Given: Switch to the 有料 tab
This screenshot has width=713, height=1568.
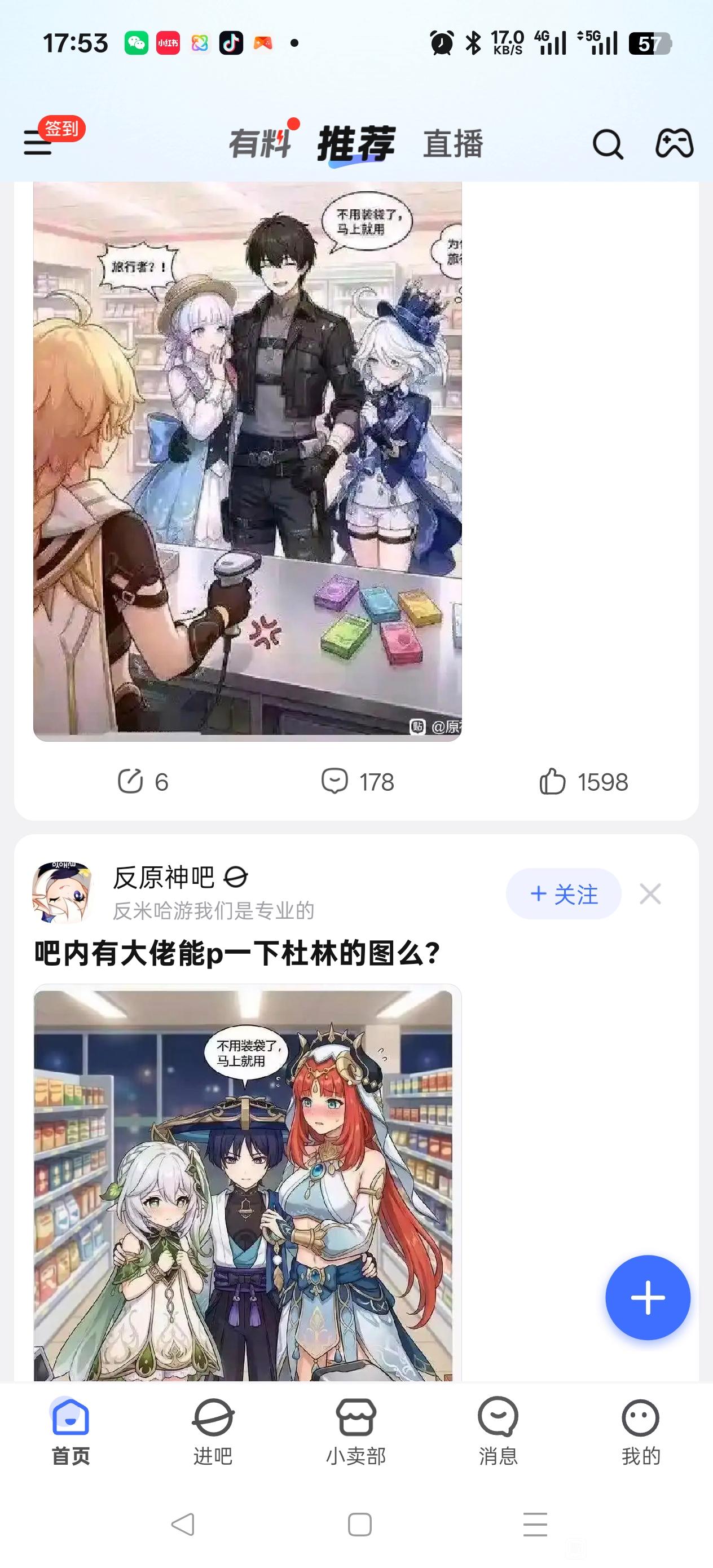Looking at the screenshot, I should 259,144.
